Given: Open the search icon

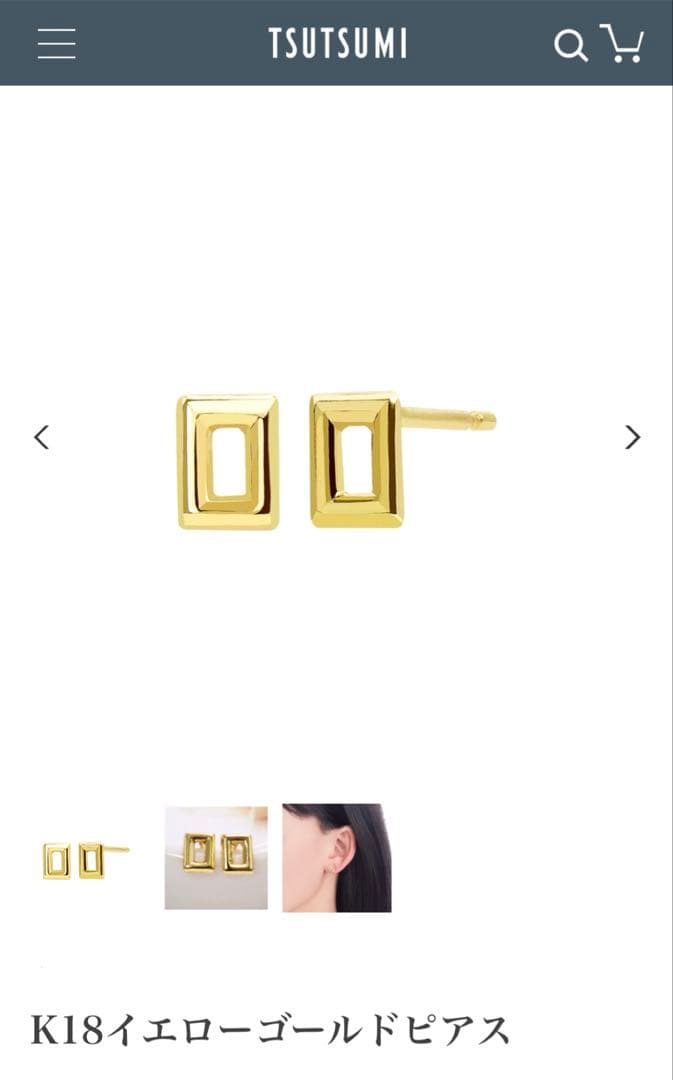Looking at the screenshot, I should click(570, 45).
